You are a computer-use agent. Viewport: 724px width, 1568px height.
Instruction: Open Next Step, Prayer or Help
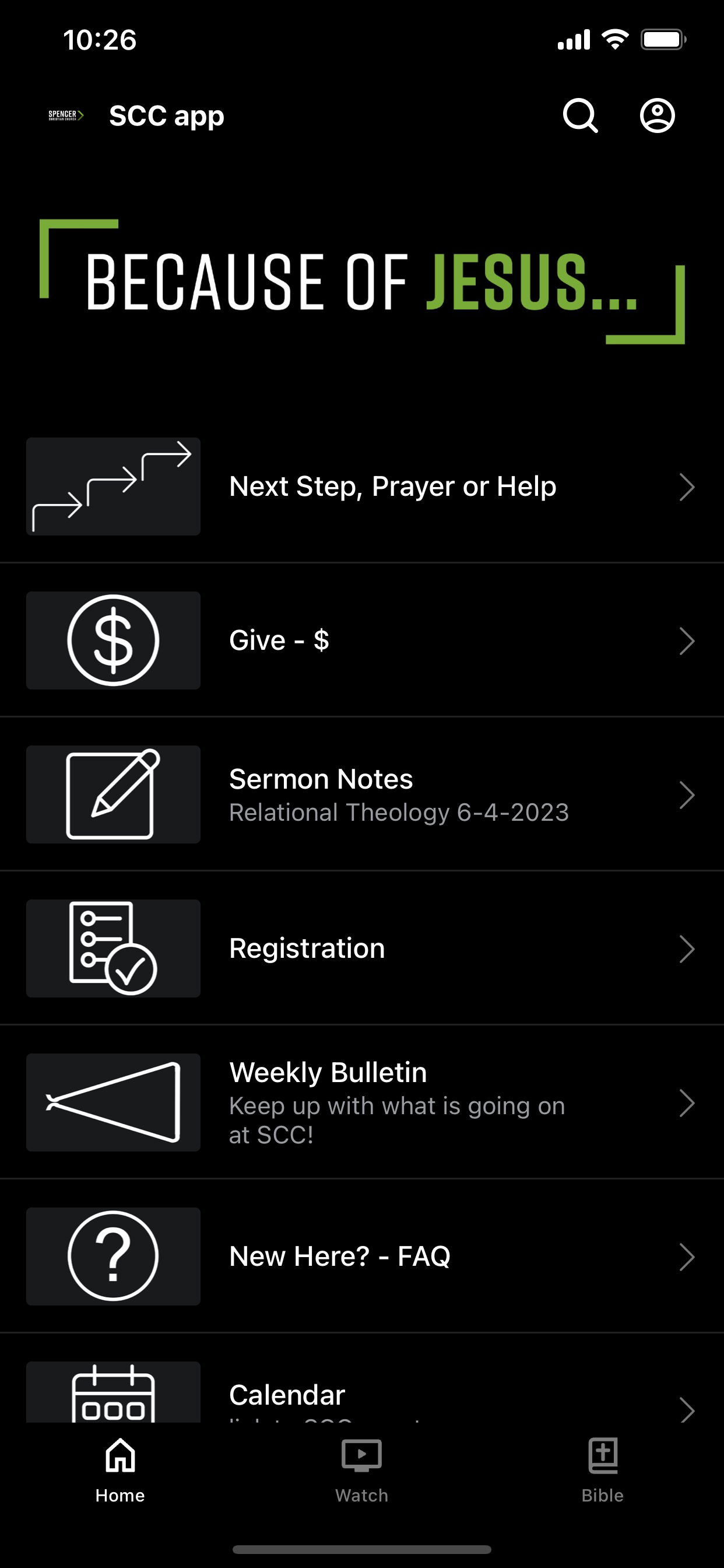[362, 487]
